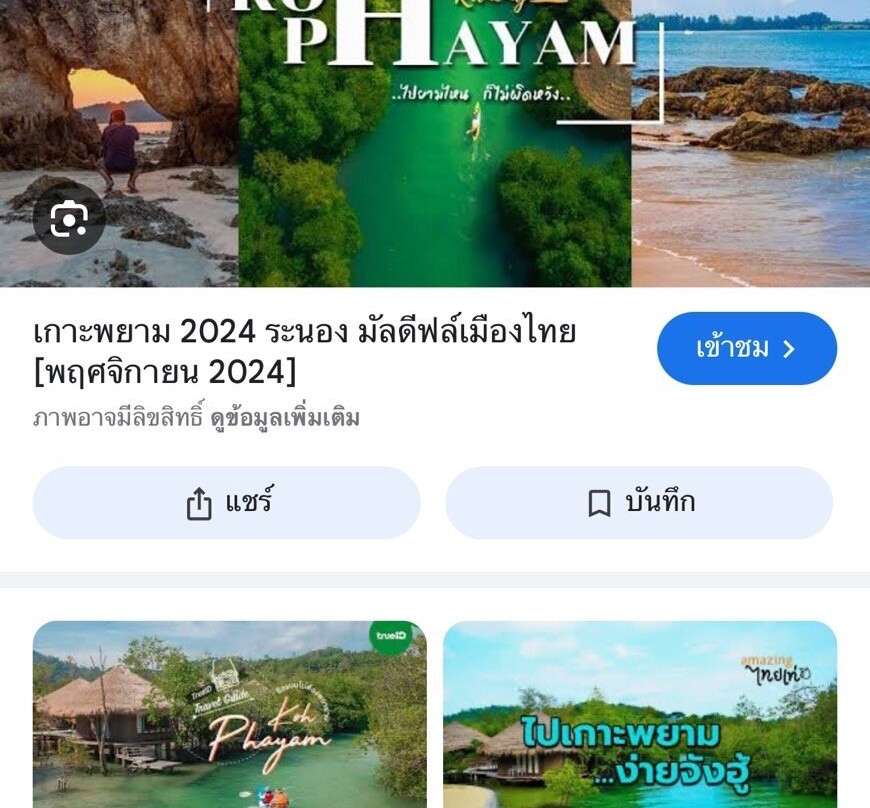Tap the blue เข้าชม (Visit) button

click(x=746, y=348)
